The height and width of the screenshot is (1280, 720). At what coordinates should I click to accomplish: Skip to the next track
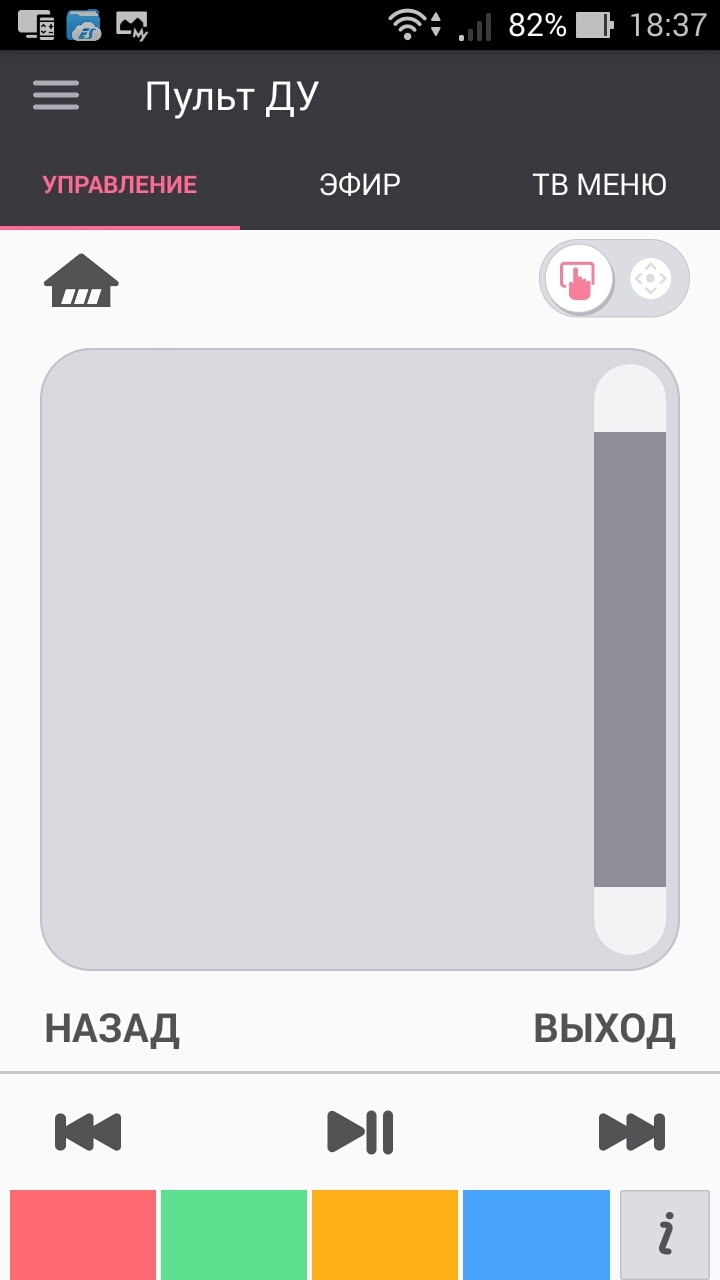[632, 1132]
